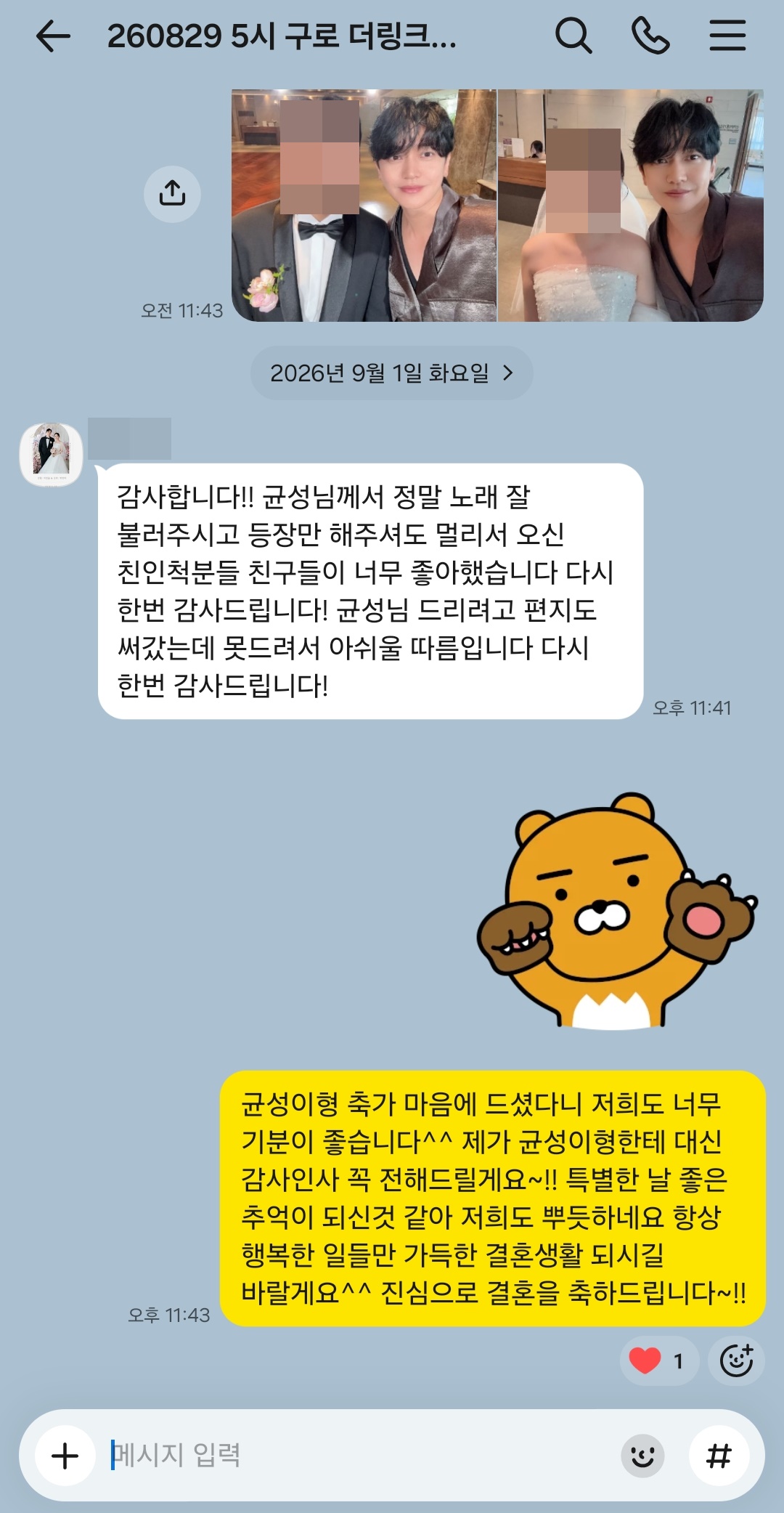The height and width of the screenshot is (1513, 784).
Task: Tap the heart reaction with count 1
Action: tap(658, 1360)
